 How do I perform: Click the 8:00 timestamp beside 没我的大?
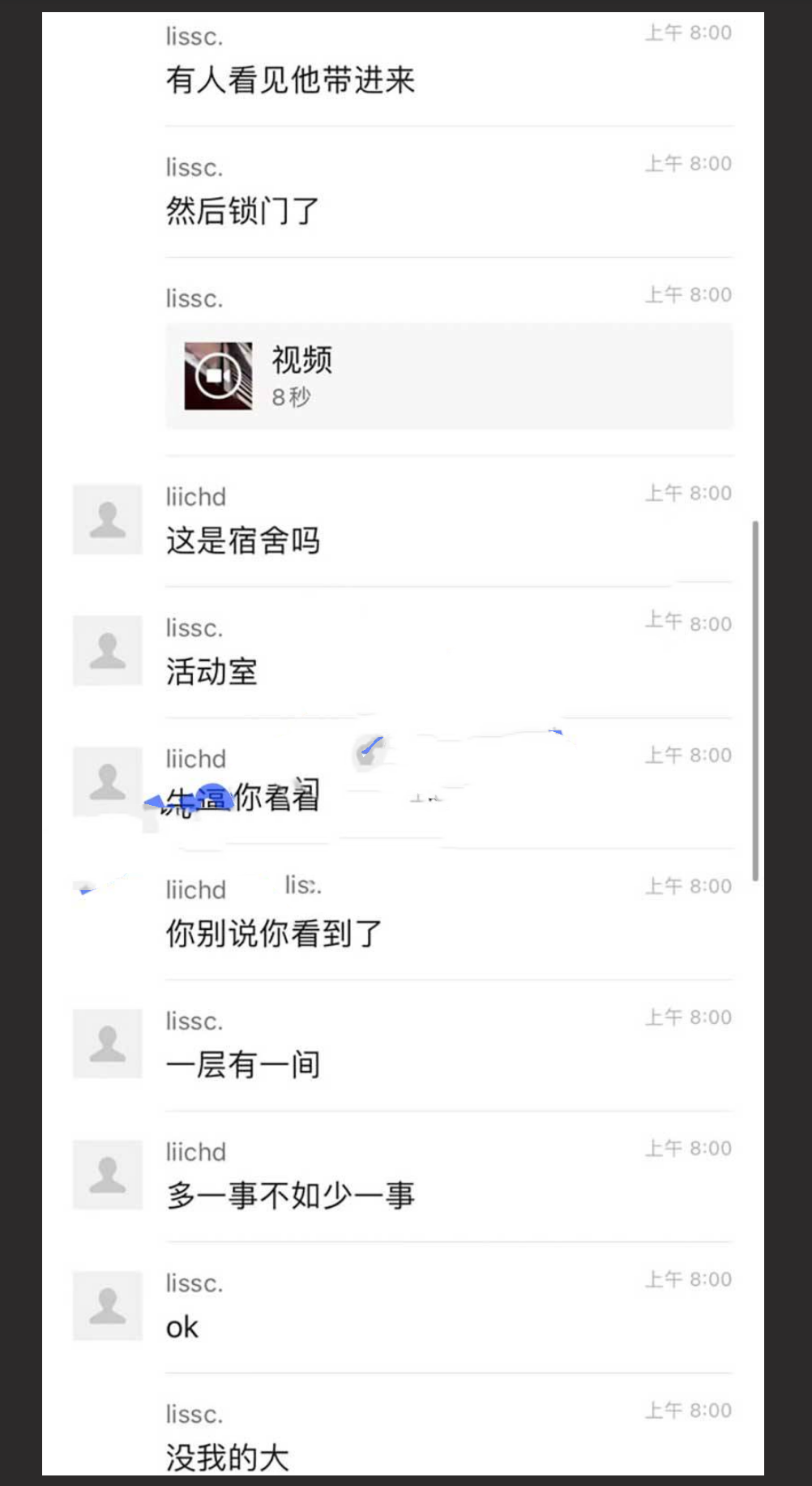click(686, 1409)
